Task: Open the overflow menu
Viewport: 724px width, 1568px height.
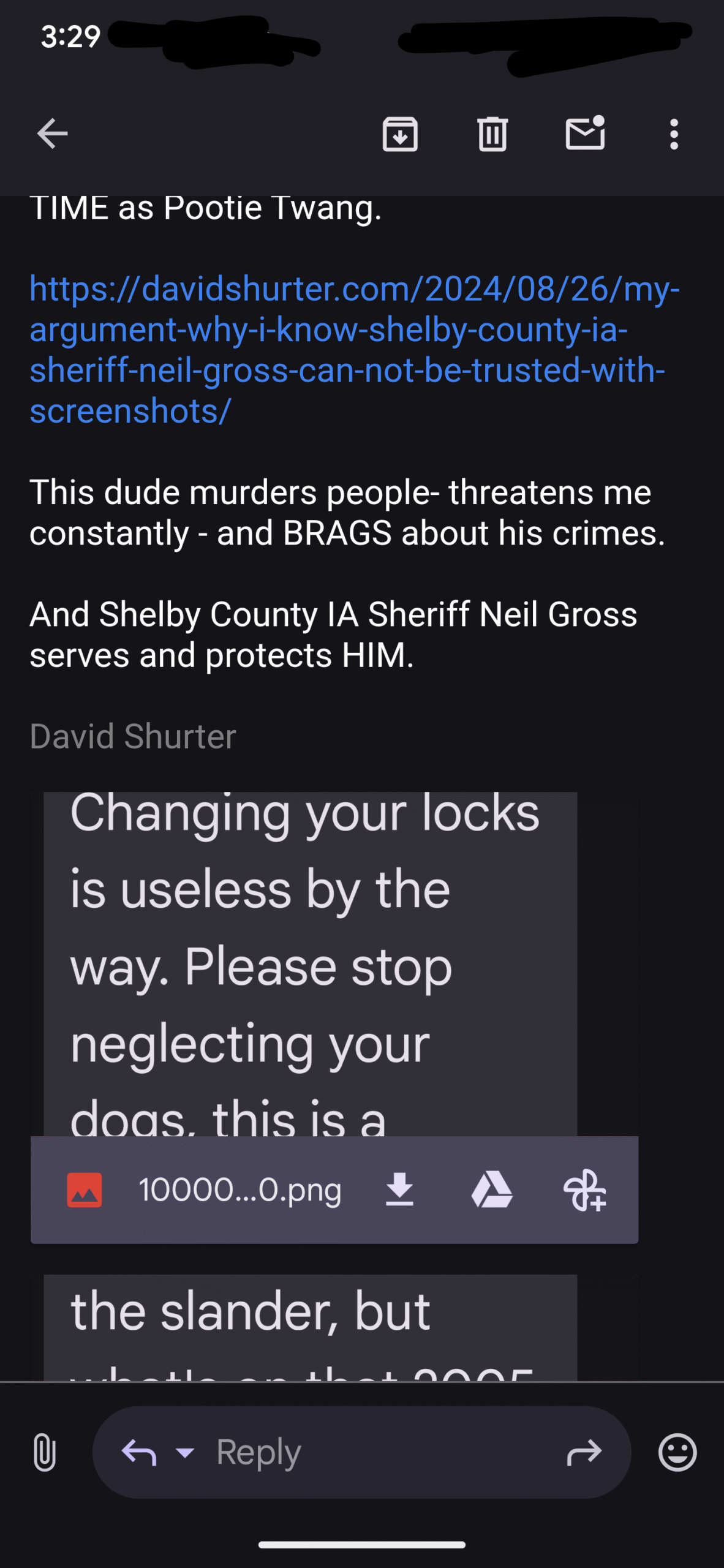Action: click(674, 134)
